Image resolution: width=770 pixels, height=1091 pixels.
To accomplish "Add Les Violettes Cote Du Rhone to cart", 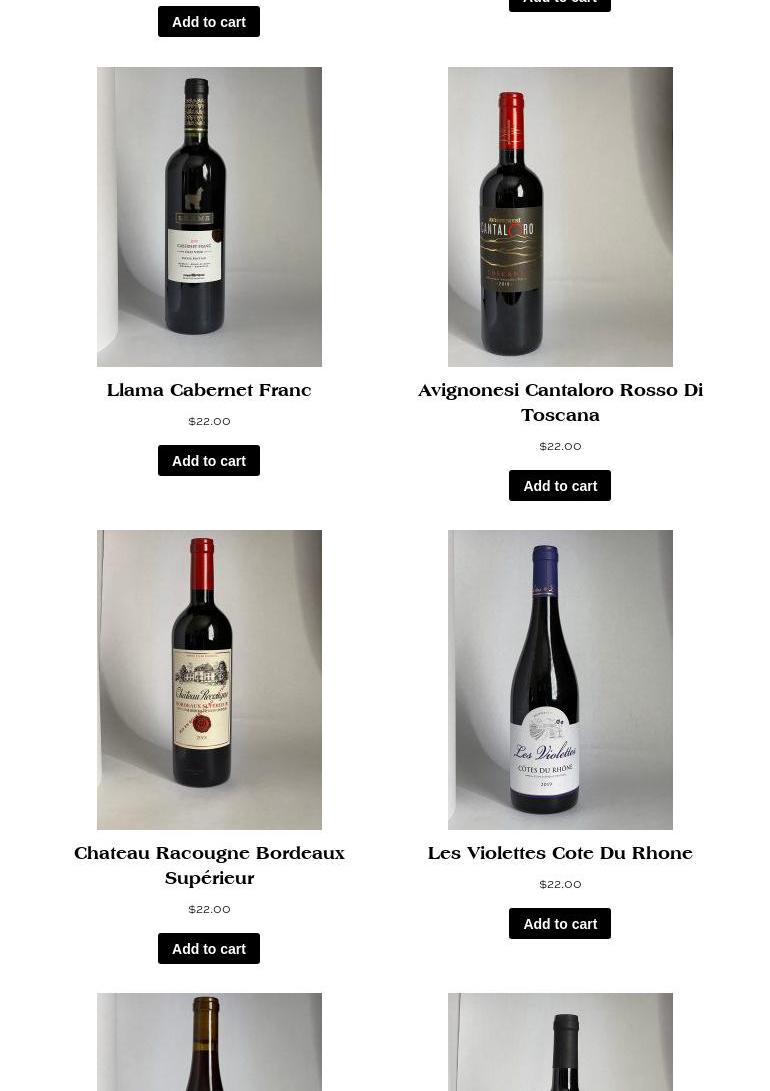I will [x=559, y=924].
